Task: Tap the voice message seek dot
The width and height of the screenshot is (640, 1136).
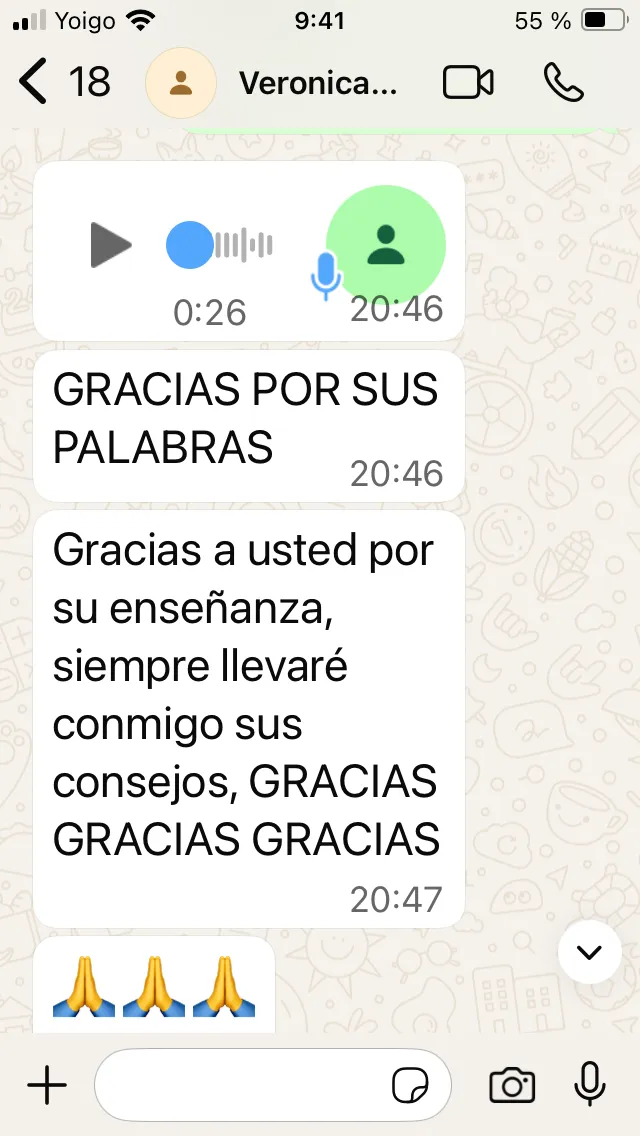Action: 190,245
